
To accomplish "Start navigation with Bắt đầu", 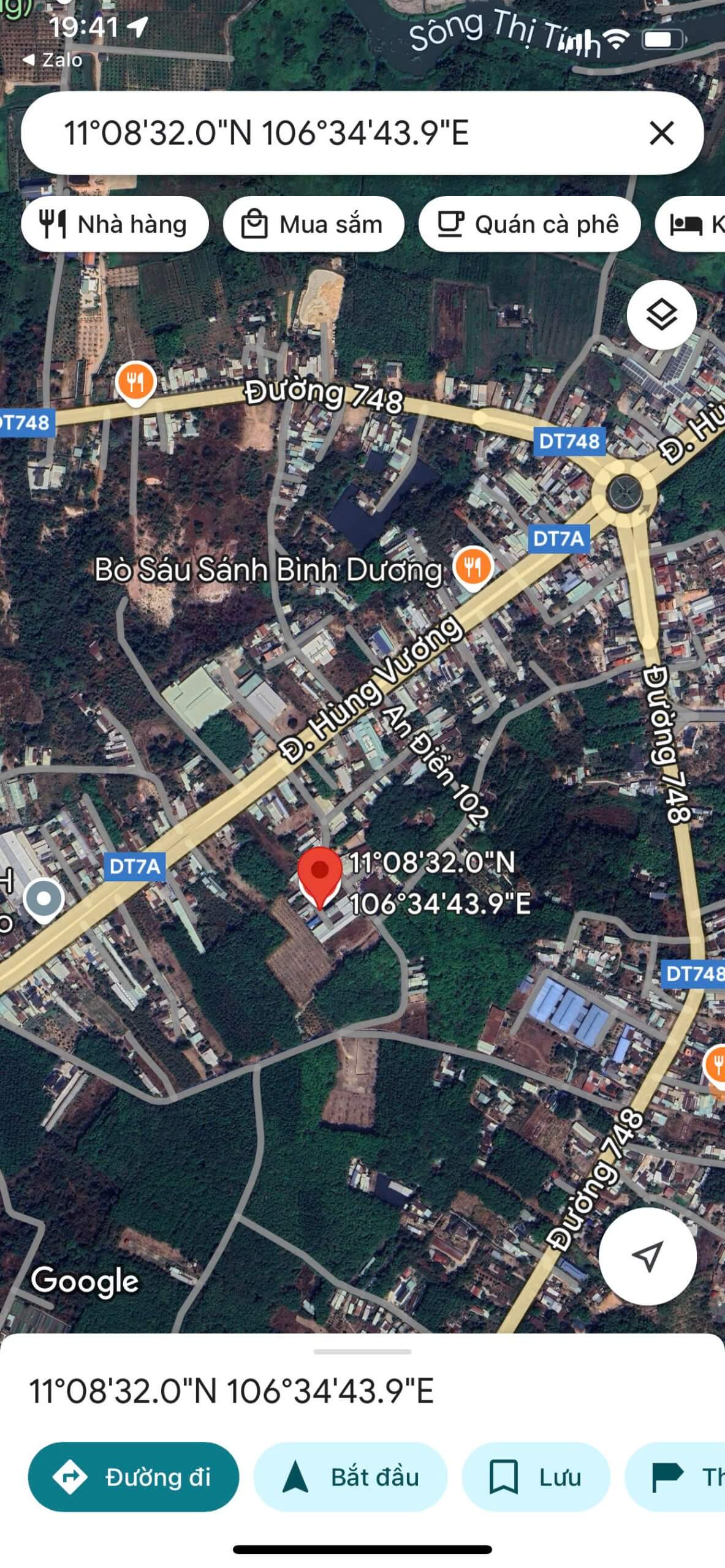I will click(x=350, y=1477).
